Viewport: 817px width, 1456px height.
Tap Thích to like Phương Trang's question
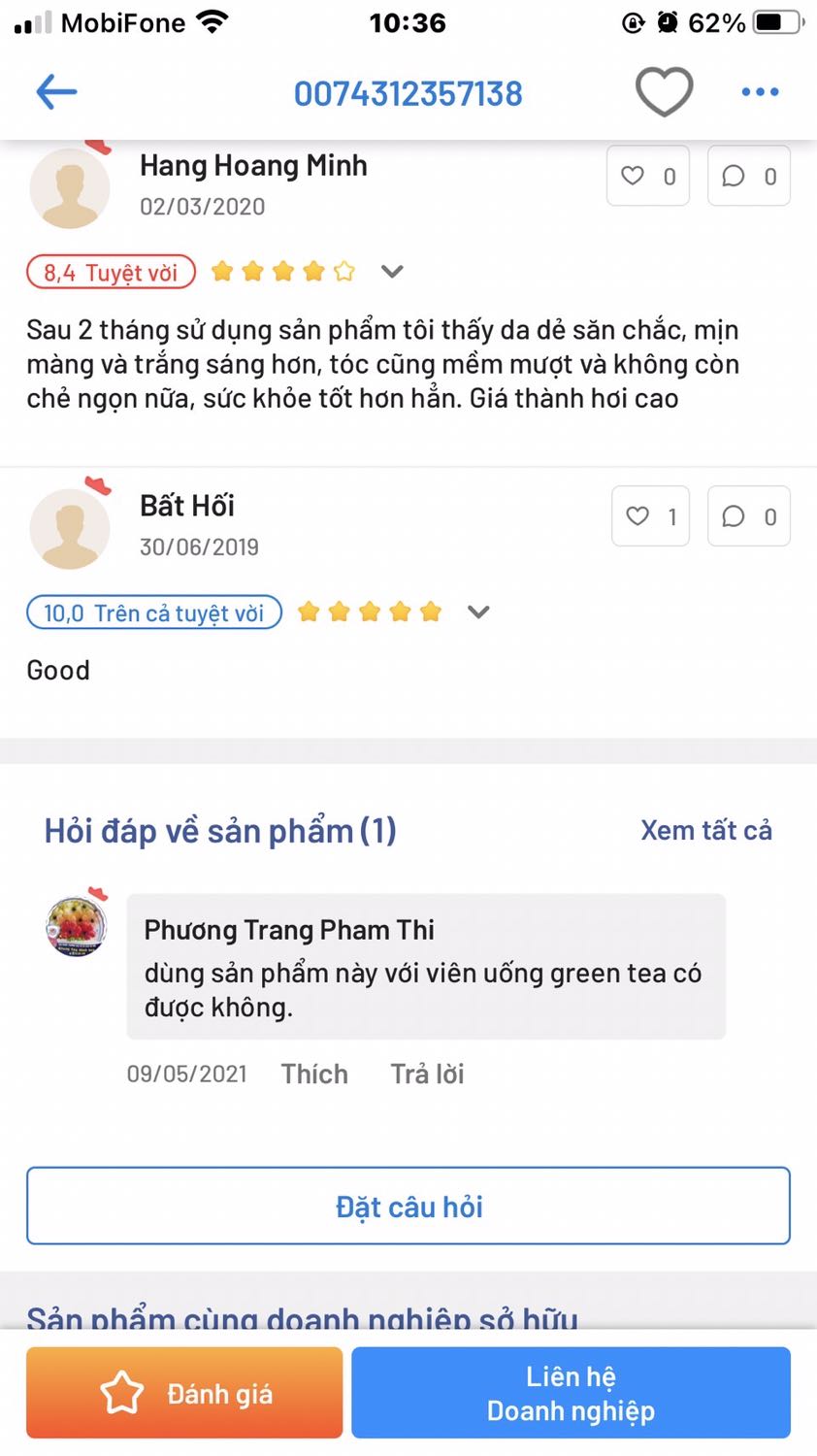314,1074
